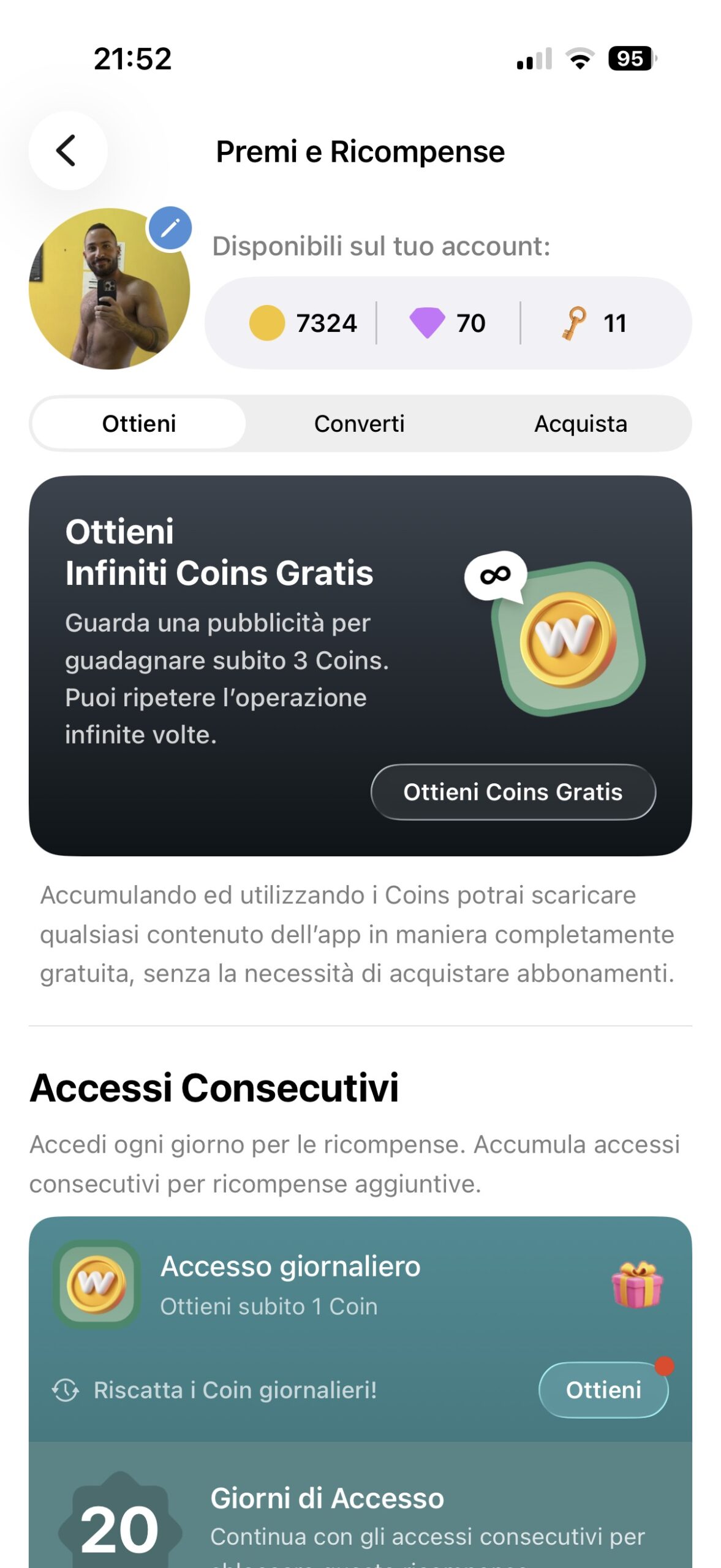Image resolution: width=721 pixels, height=1568 pixels.
Task: Edit the profile picture with pencil icon
Action: tap(170, 228)
